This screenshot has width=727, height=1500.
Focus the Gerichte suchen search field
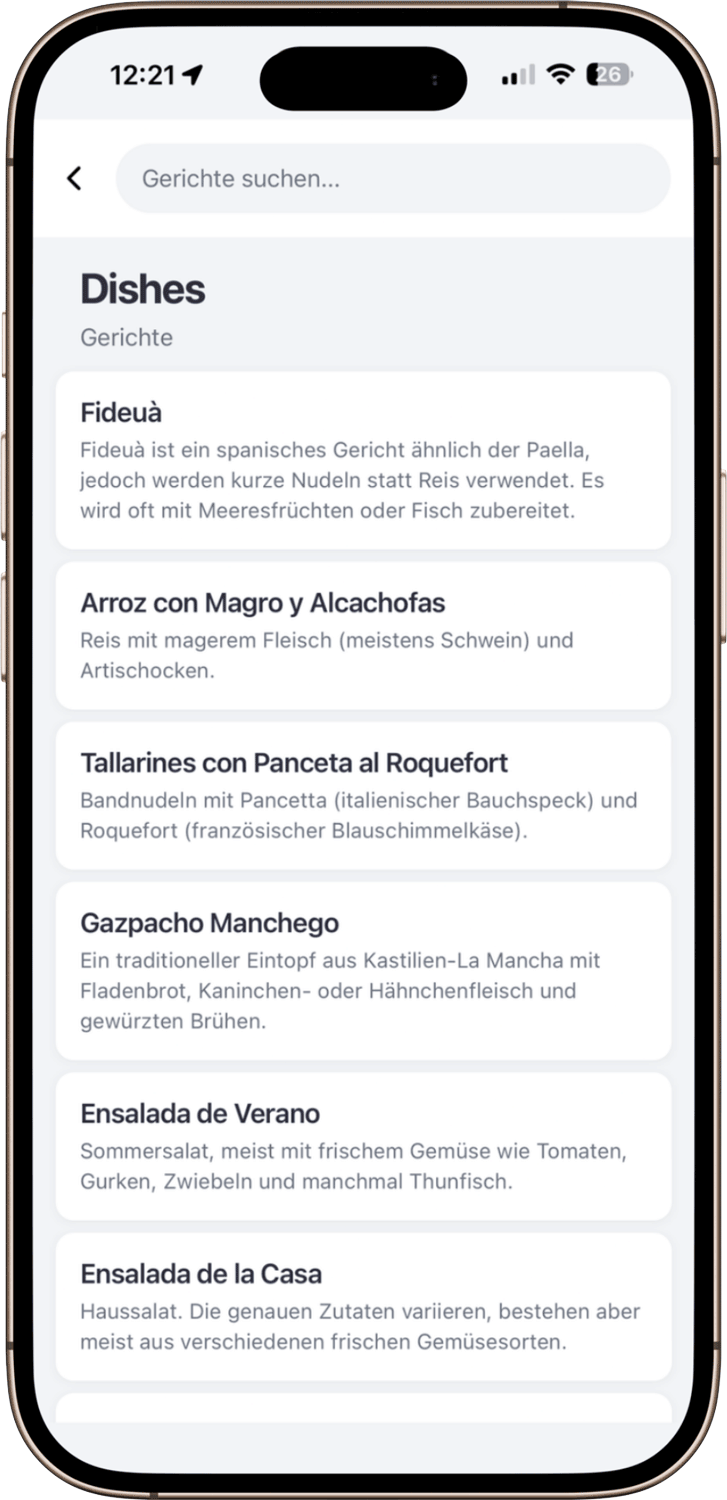click(392, 179)
